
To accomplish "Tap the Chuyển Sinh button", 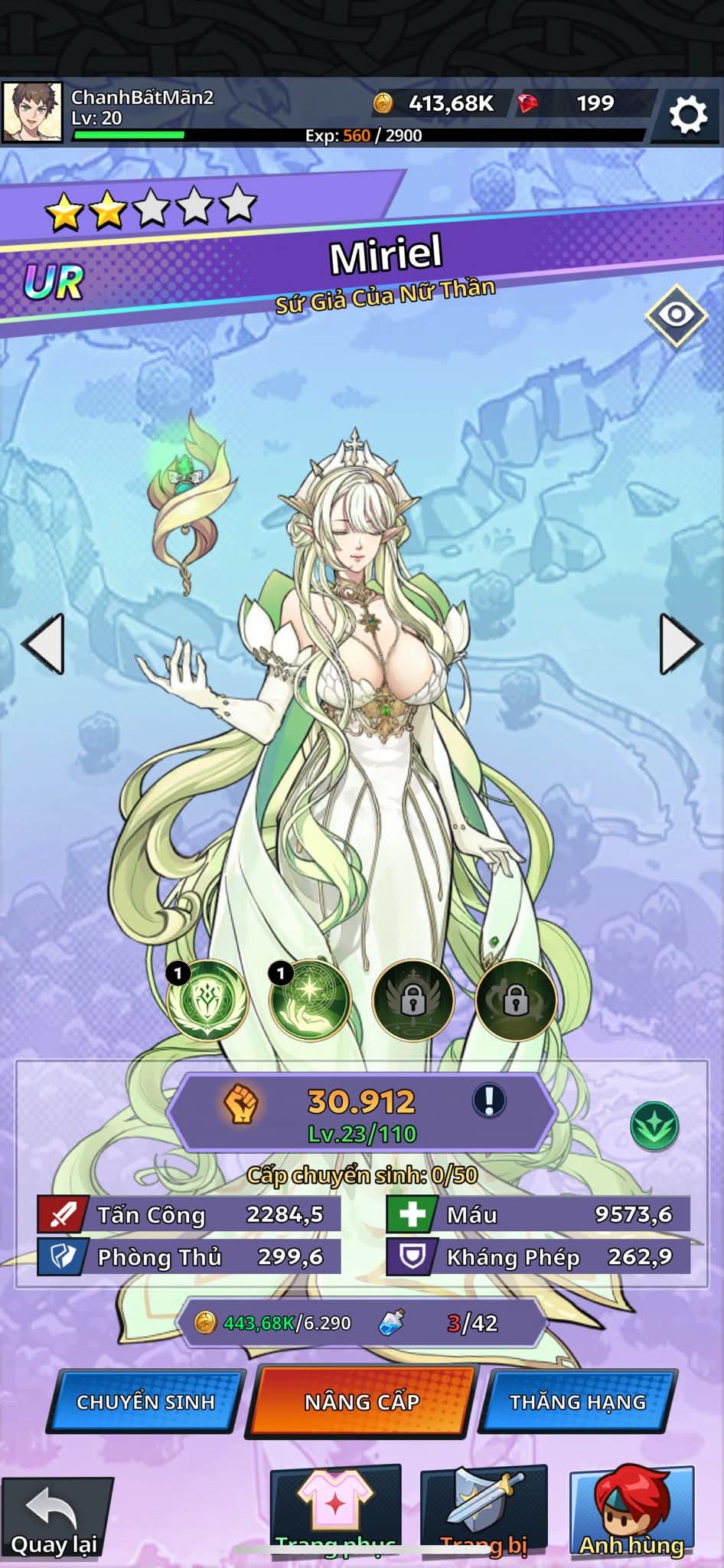I will click(x=145, y=1402).
